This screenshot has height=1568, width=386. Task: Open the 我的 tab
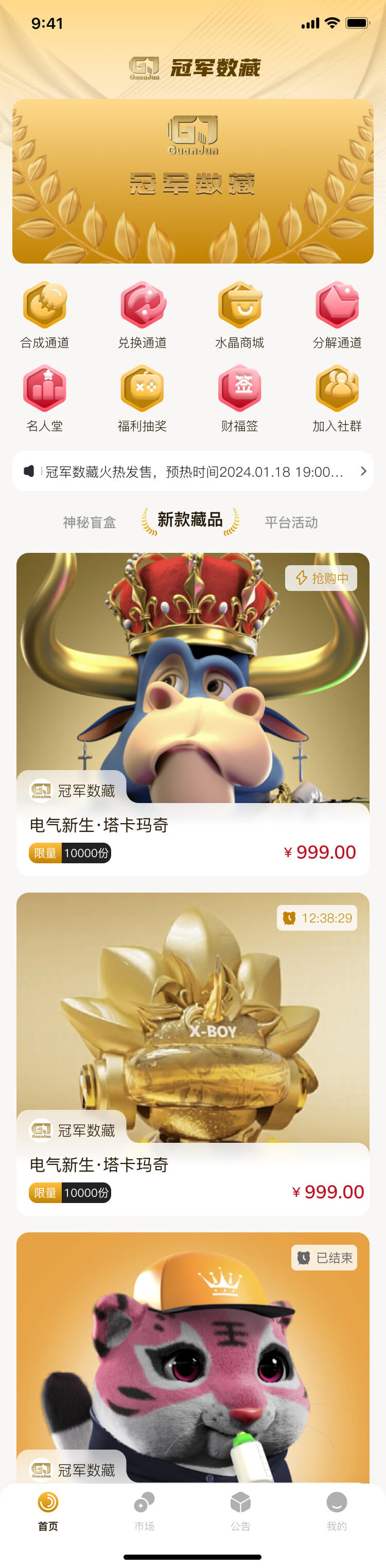(x=337, y=1510)
